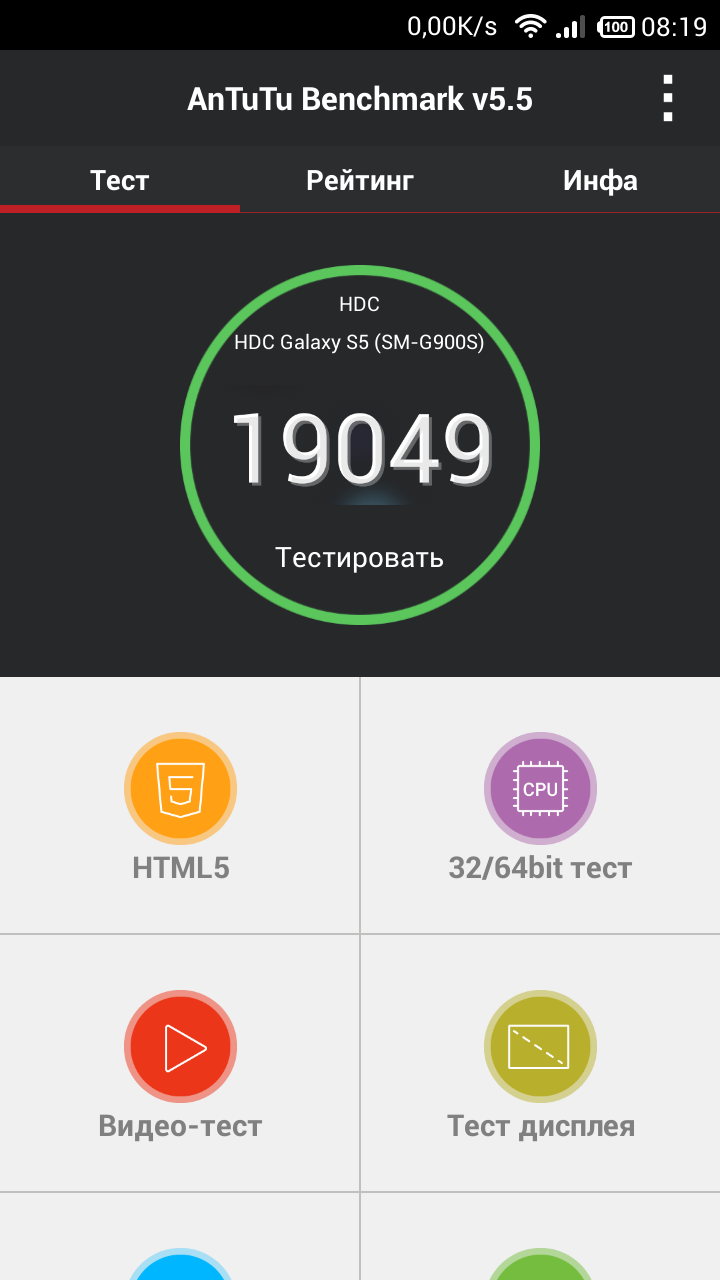Viewport: 720px width, 1280px height.
Task: Start the benchmark with Тестировать
Action: pos(360,557)
